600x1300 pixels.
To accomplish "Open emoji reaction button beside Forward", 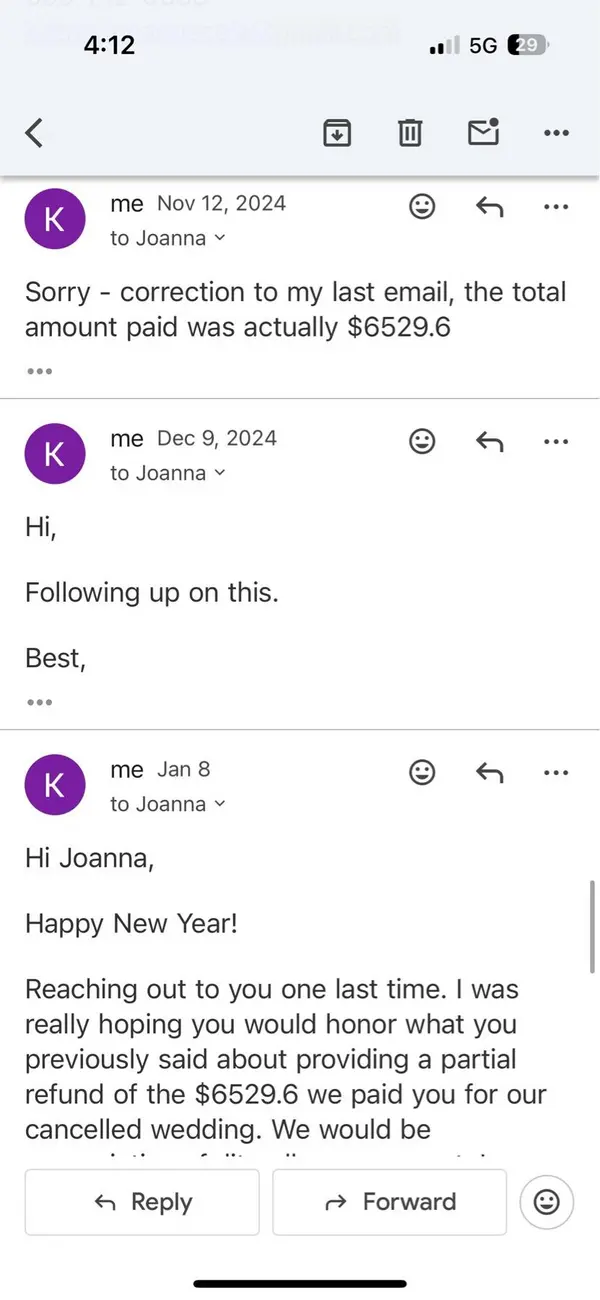I will (547, 1202).
